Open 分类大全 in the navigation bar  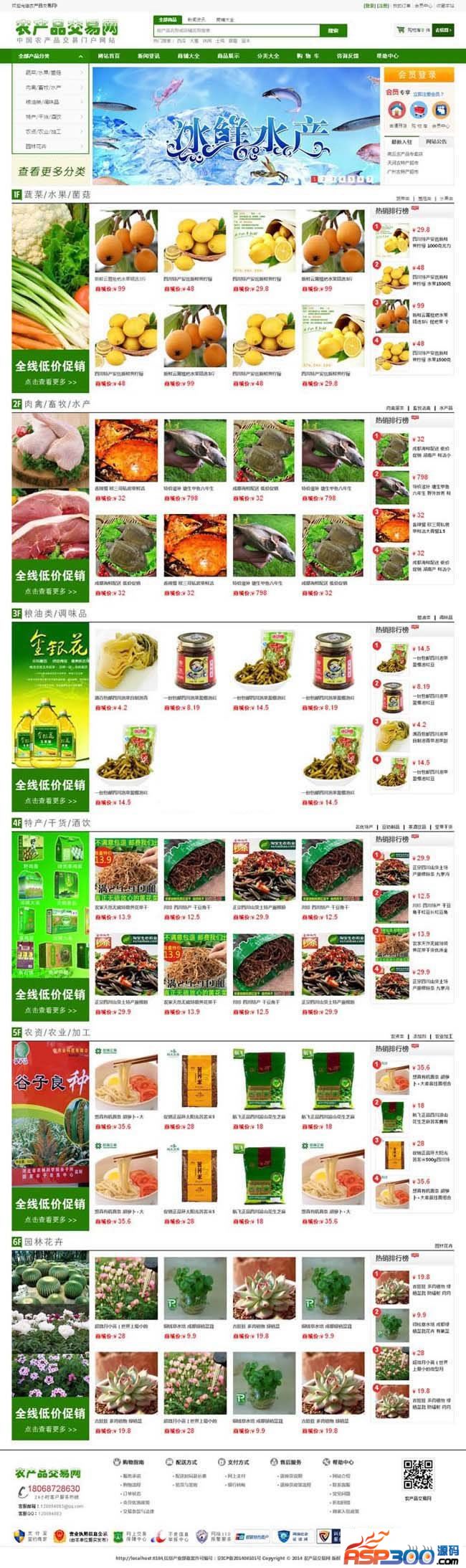coord(268,56)
